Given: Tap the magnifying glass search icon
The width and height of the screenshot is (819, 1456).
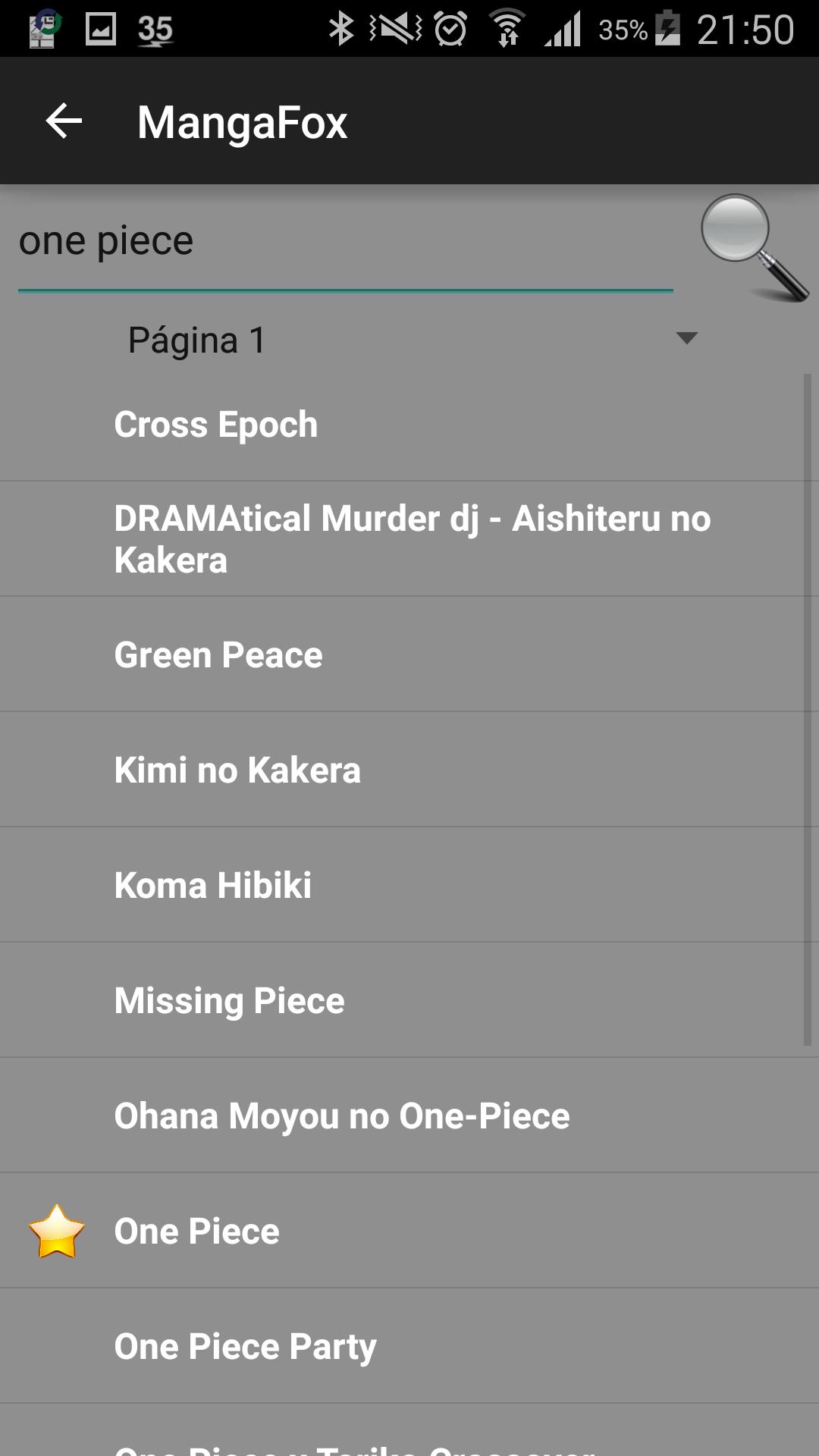Looking at the screenshot, I should pyautogui.click(x=753, y=247).
